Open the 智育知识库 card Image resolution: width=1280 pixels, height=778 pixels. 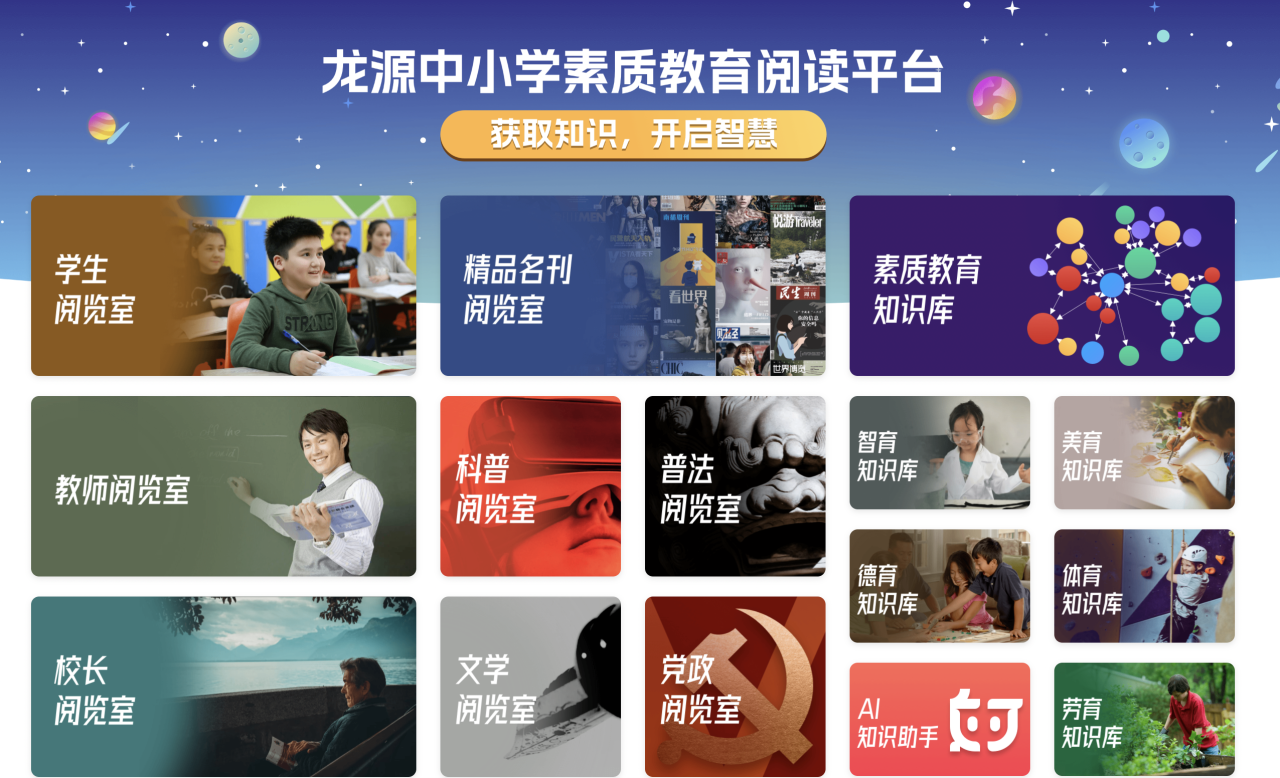(x=939, y=453)
